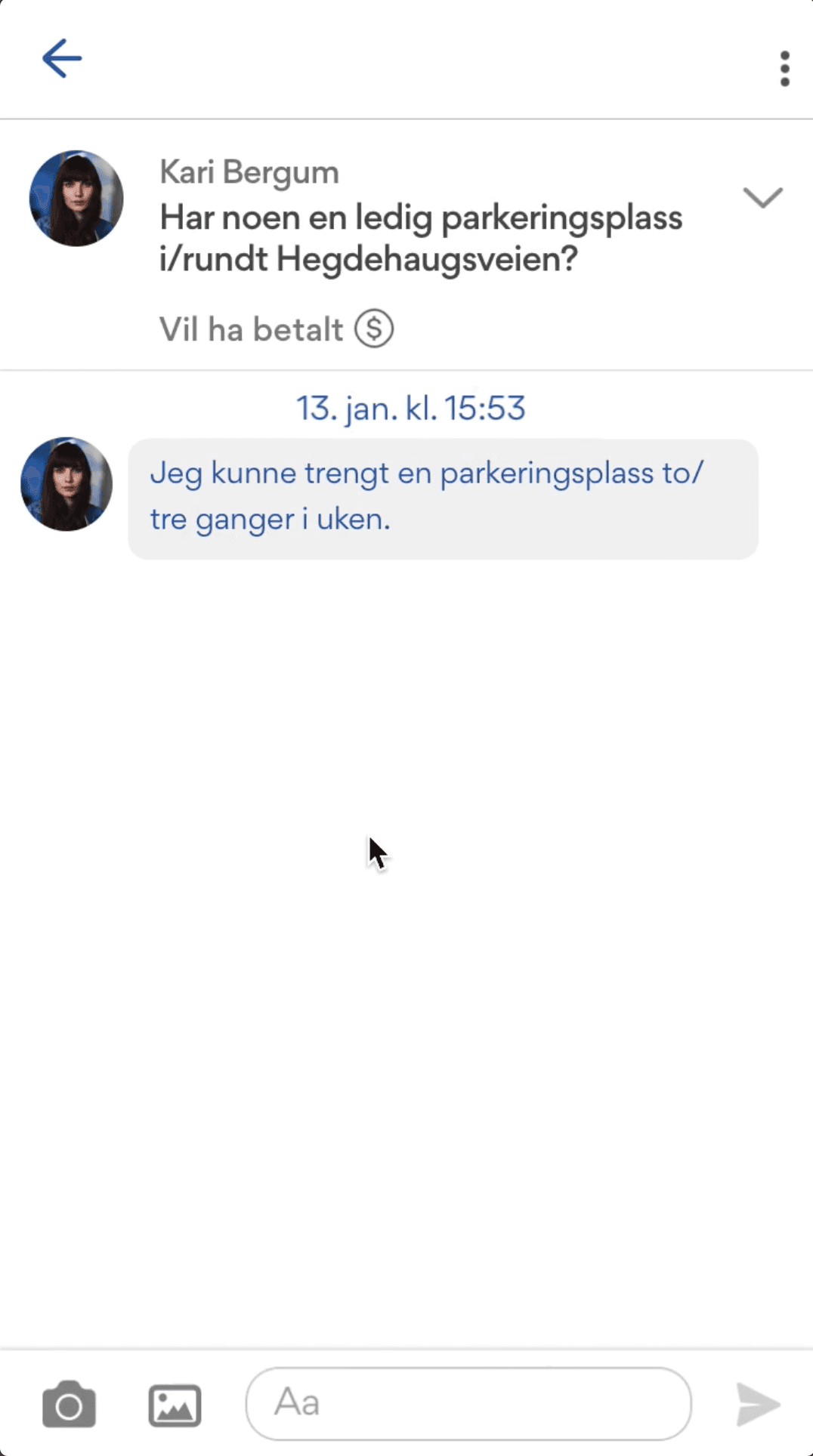Send the message with the arrow icon
Image resolution: width=813 pixels, height=1456 pixels.
pyautogui.click(x=758, y=1405)
